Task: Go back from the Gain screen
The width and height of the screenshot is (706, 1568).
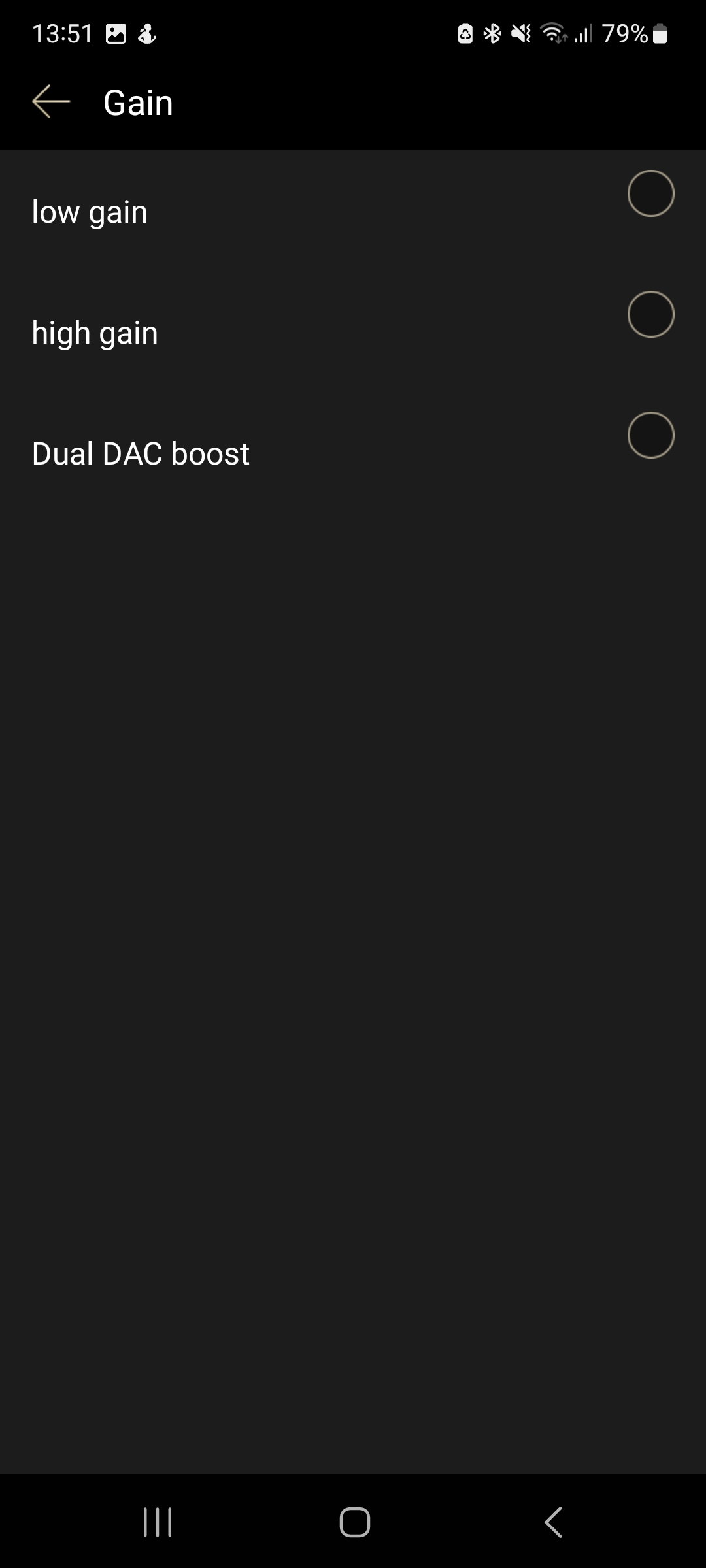Action: coord(51,102)
